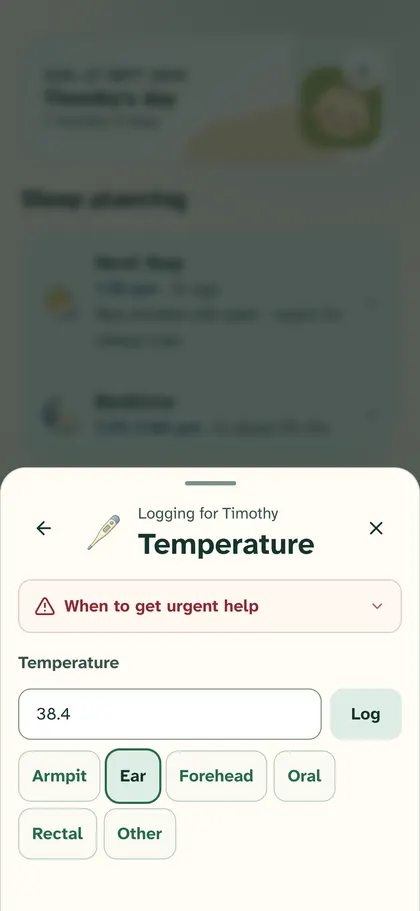Close the Temperature logging sheet
Viewport: 420px width, 911px height.
(x=376, y=528)
